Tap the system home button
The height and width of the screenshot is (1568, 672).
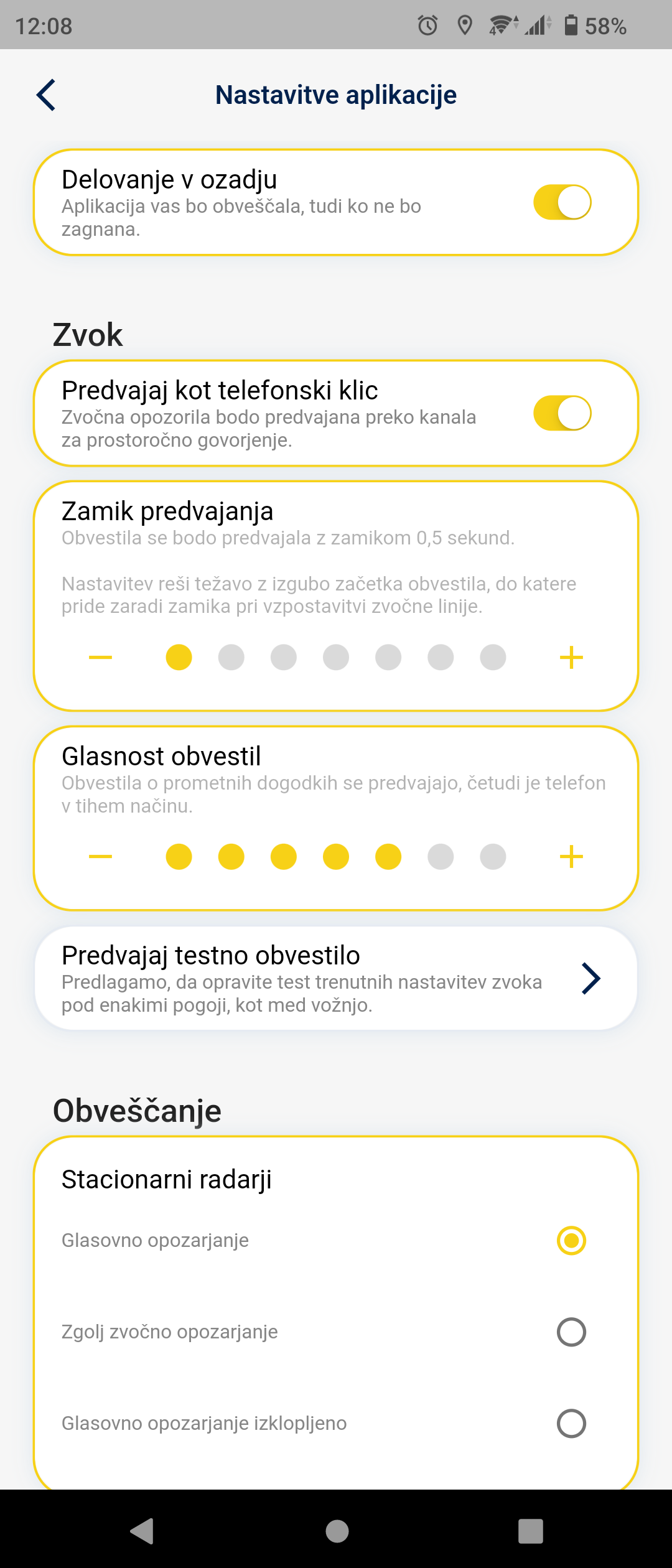pos(337,1531)
